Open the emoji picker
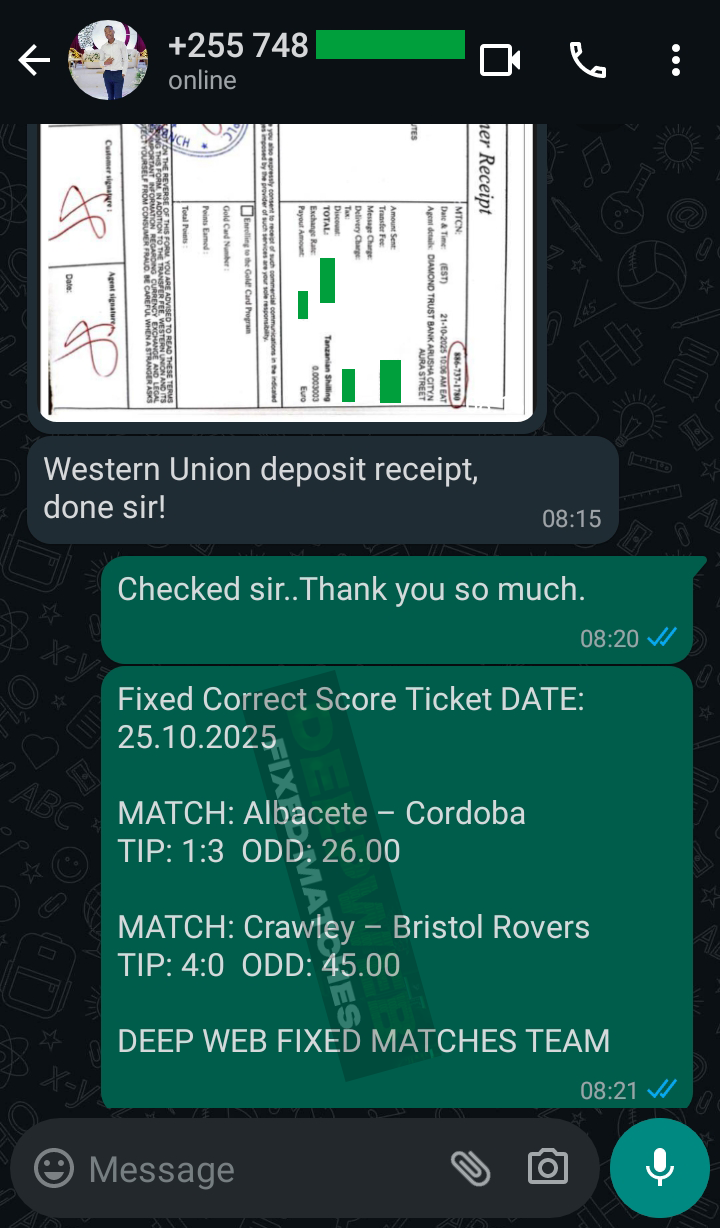 tap(54, 1168)
